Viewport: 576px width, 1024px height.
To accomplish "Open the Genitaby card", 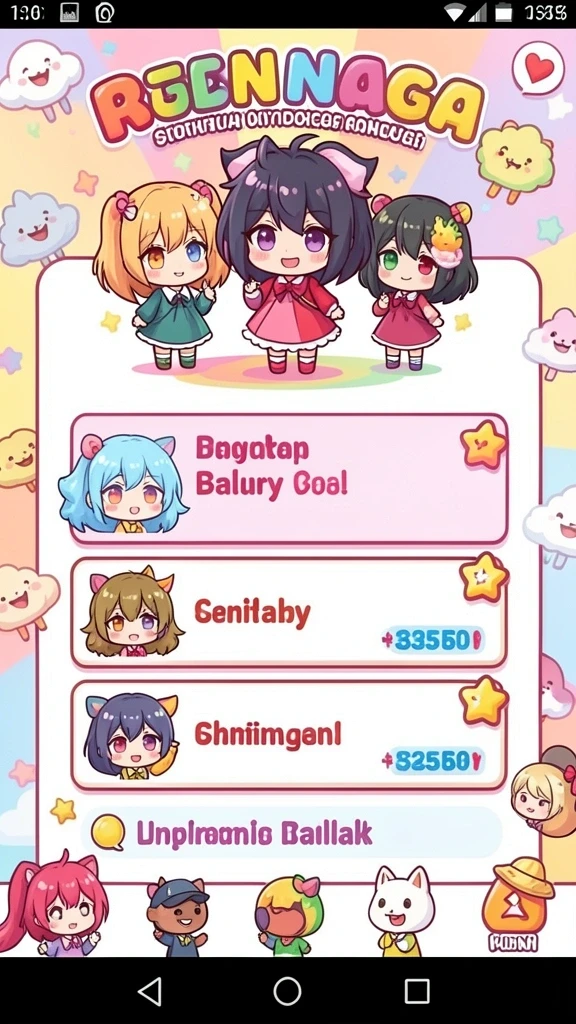I will point(289,613).
